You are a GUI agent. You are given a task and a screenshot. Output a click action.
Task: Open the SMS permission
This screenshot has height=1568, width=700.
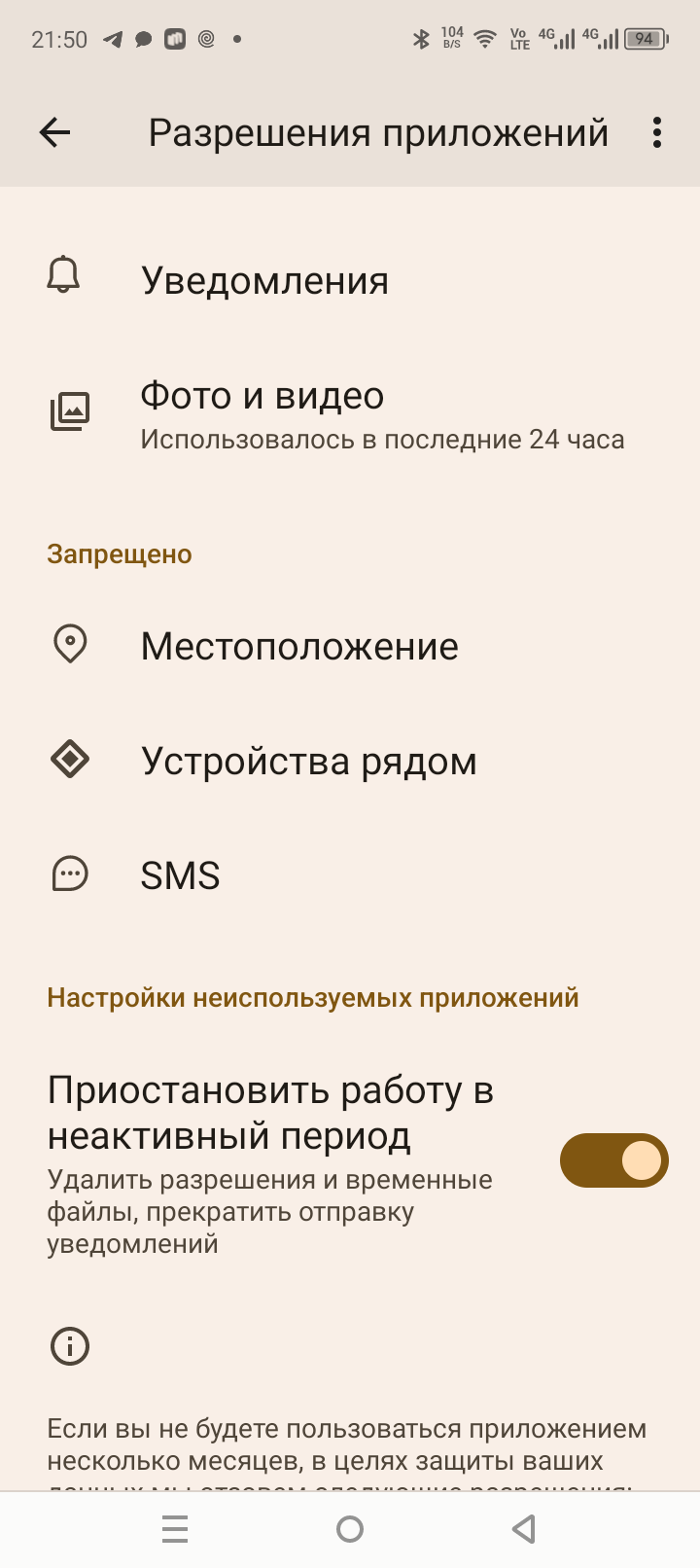click(x=350, y=875)
